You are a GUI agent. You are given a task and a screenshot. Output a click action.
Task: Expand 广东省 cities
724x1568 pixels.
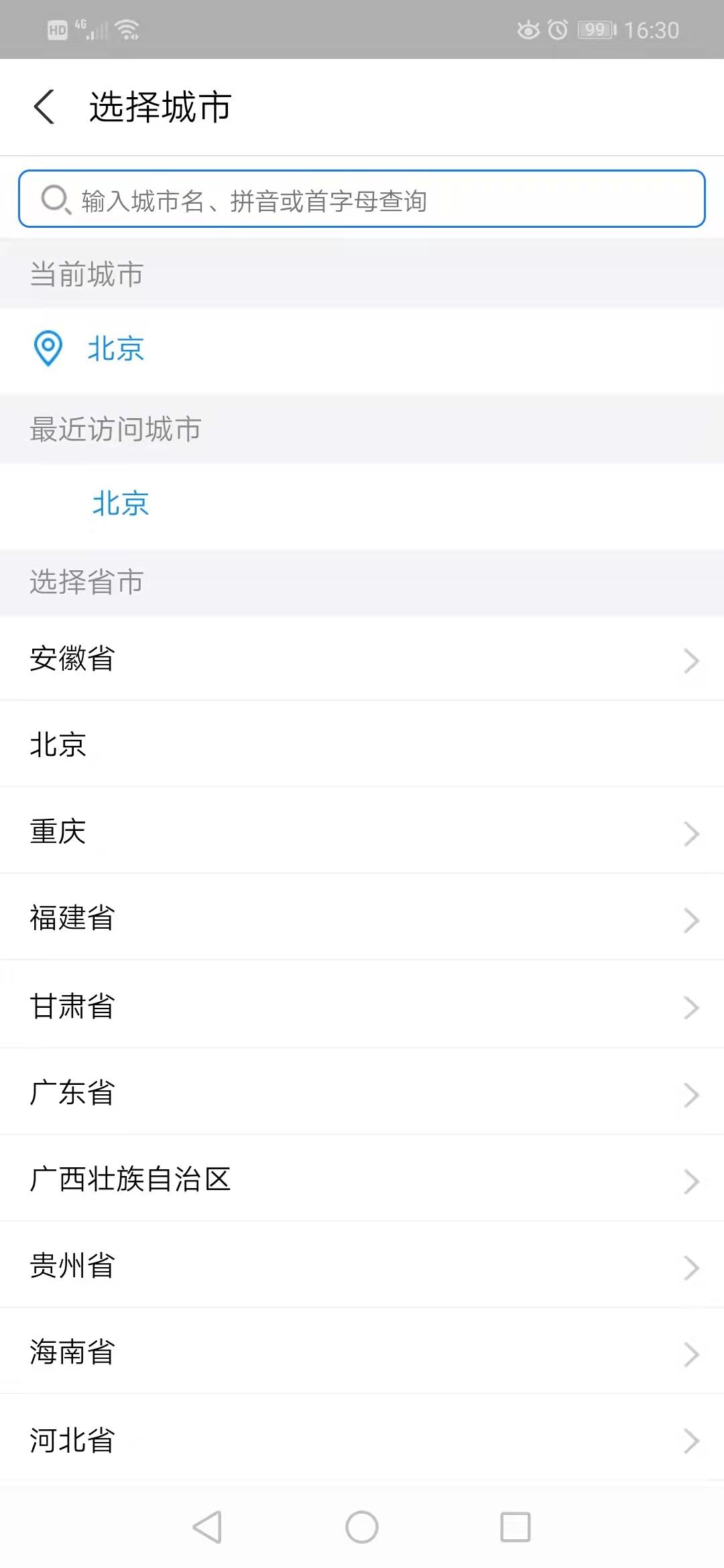coord(362,1092)
